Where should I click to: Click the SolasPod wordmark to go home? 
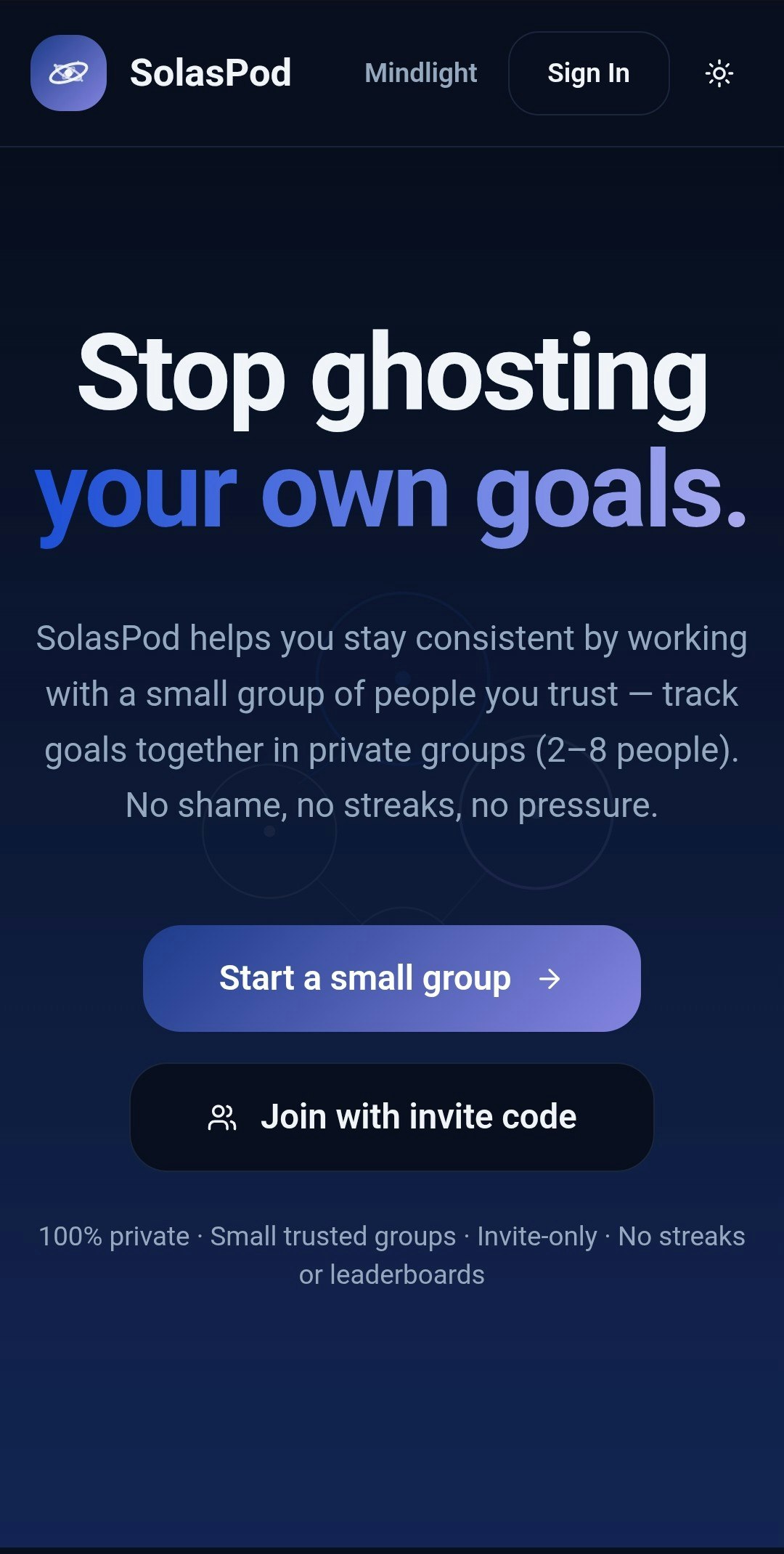(x=211, y=73)
